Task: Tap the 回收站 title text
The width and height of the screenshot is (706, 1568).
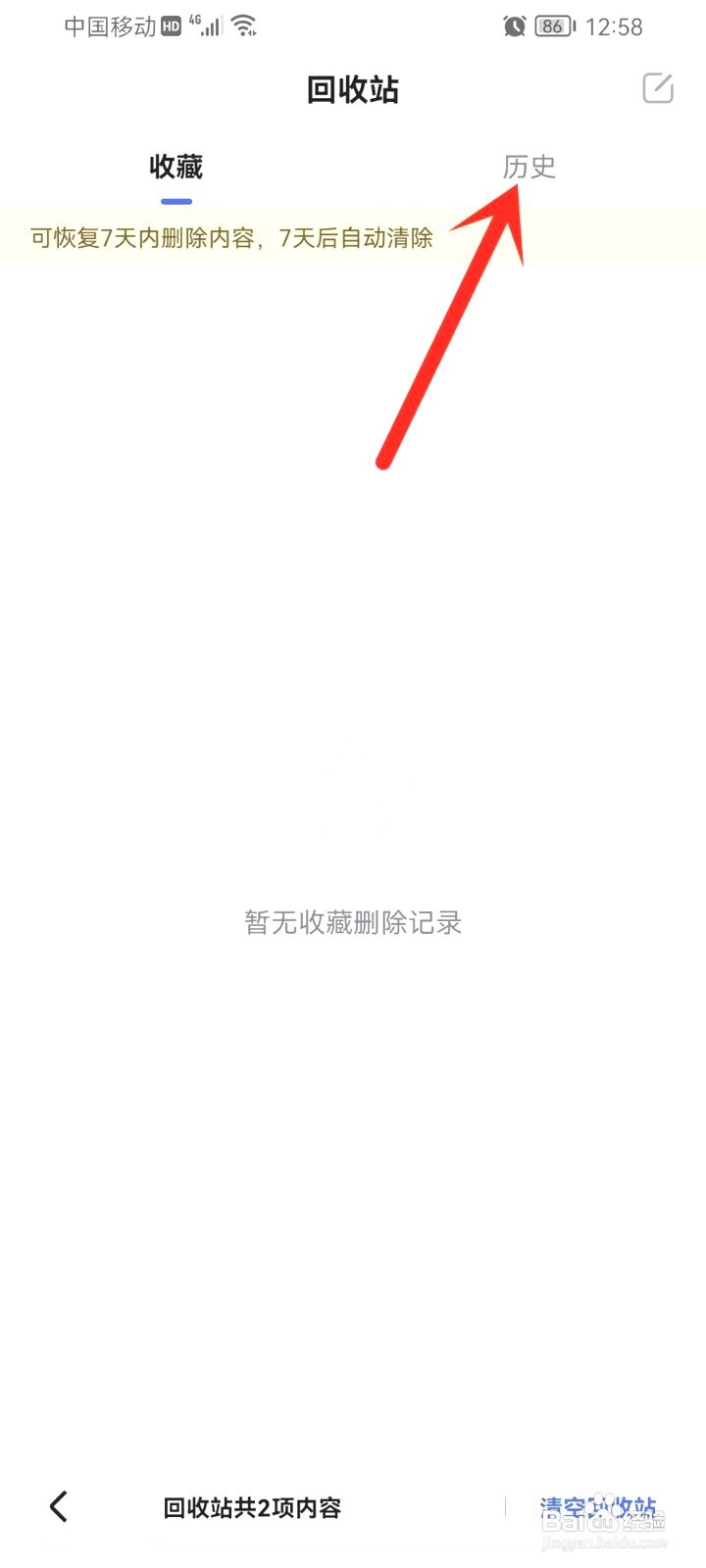Action: click(353, 89)
